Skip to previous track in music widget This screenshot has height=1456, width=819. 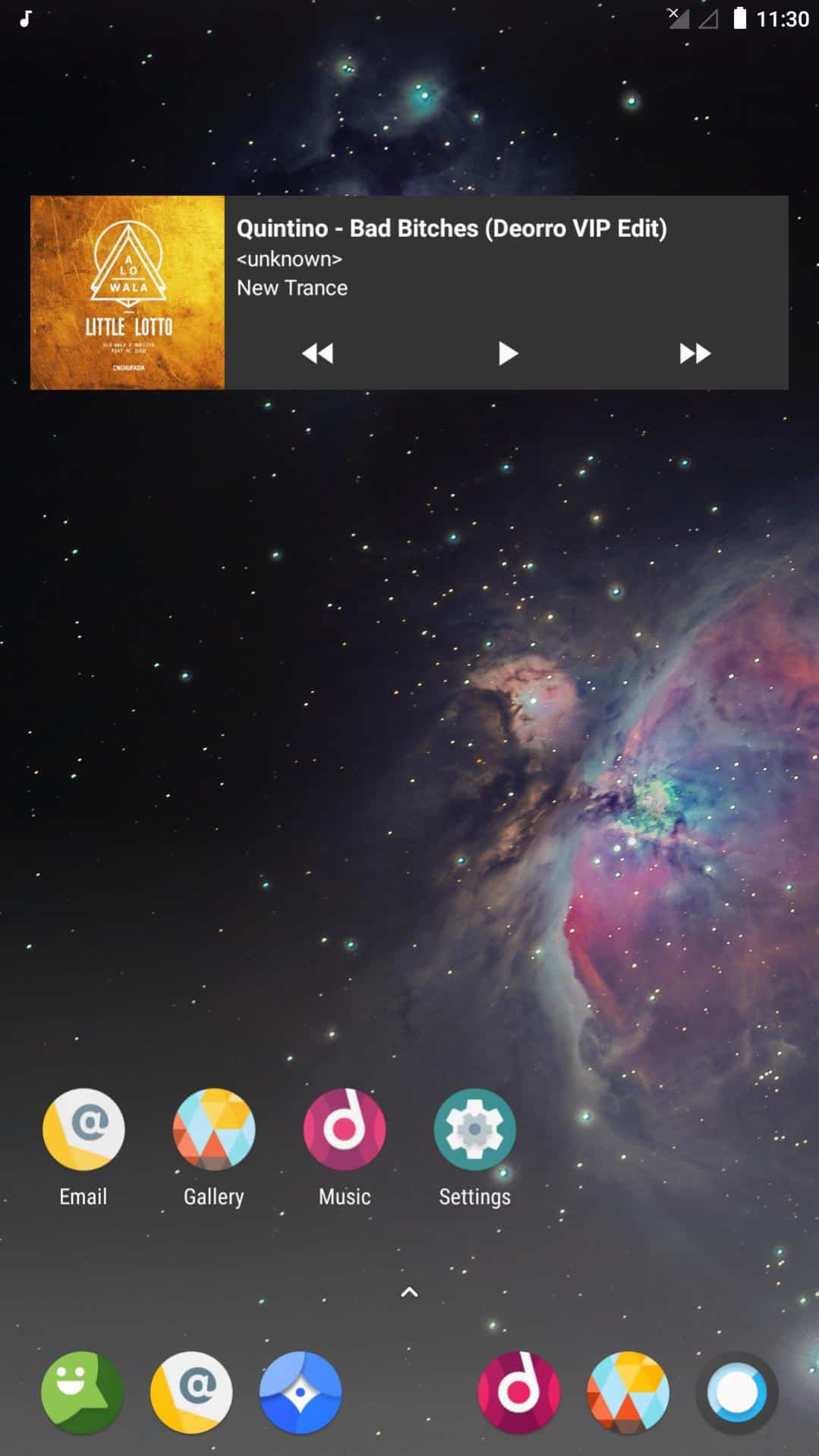coord(317,354)
